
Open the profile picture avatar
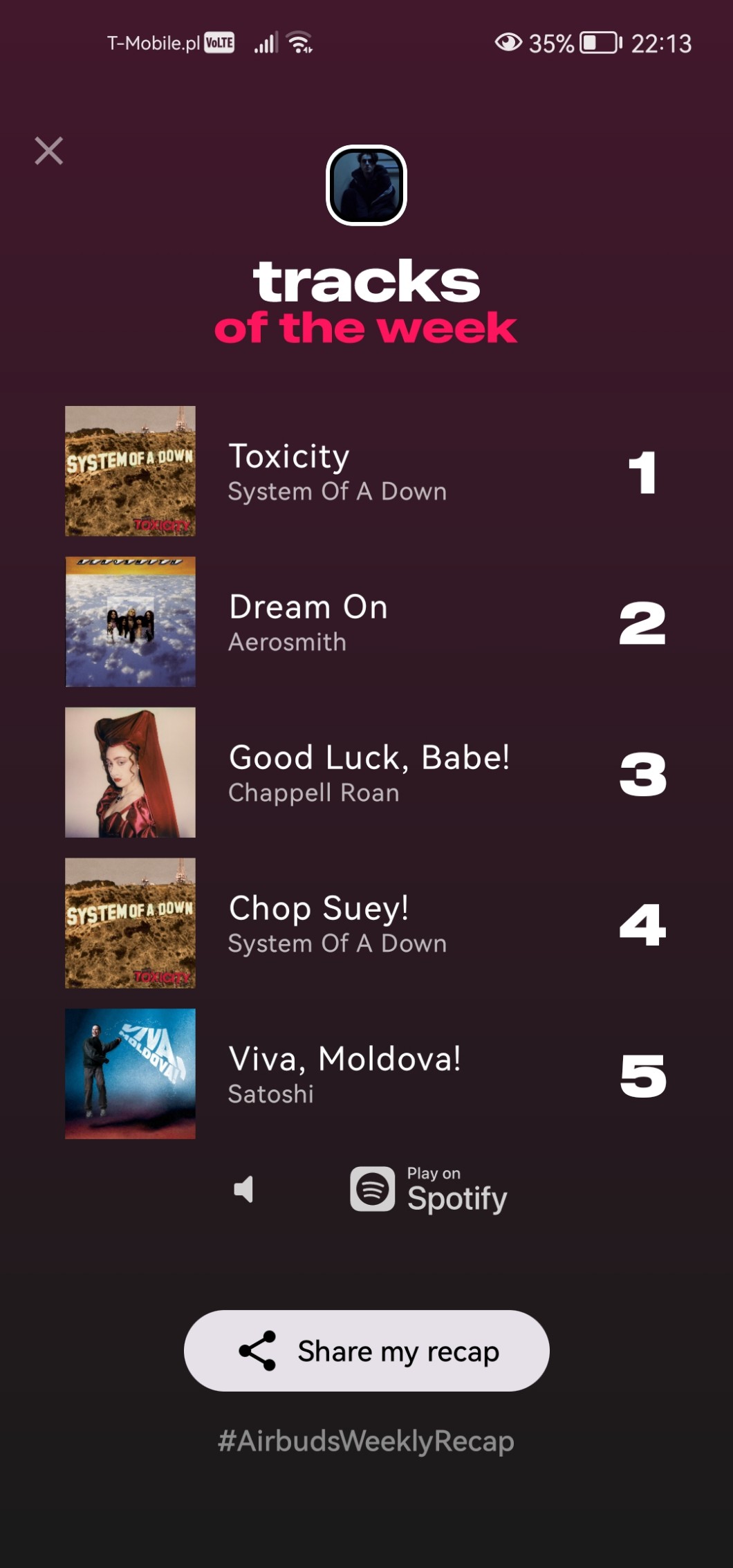366,185
